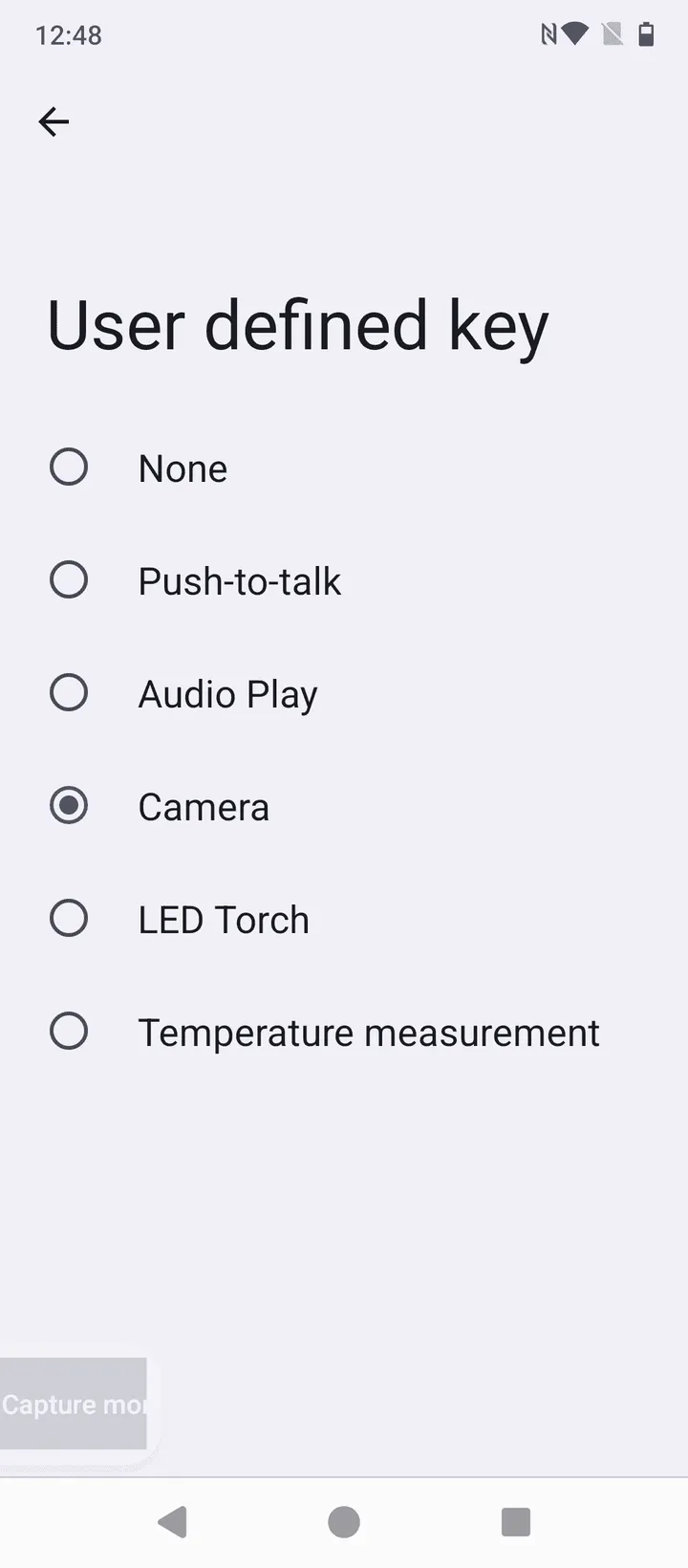Screen dimensions: 688x1568
Task: Select the Camera radio button
Action: click(69, 806)
